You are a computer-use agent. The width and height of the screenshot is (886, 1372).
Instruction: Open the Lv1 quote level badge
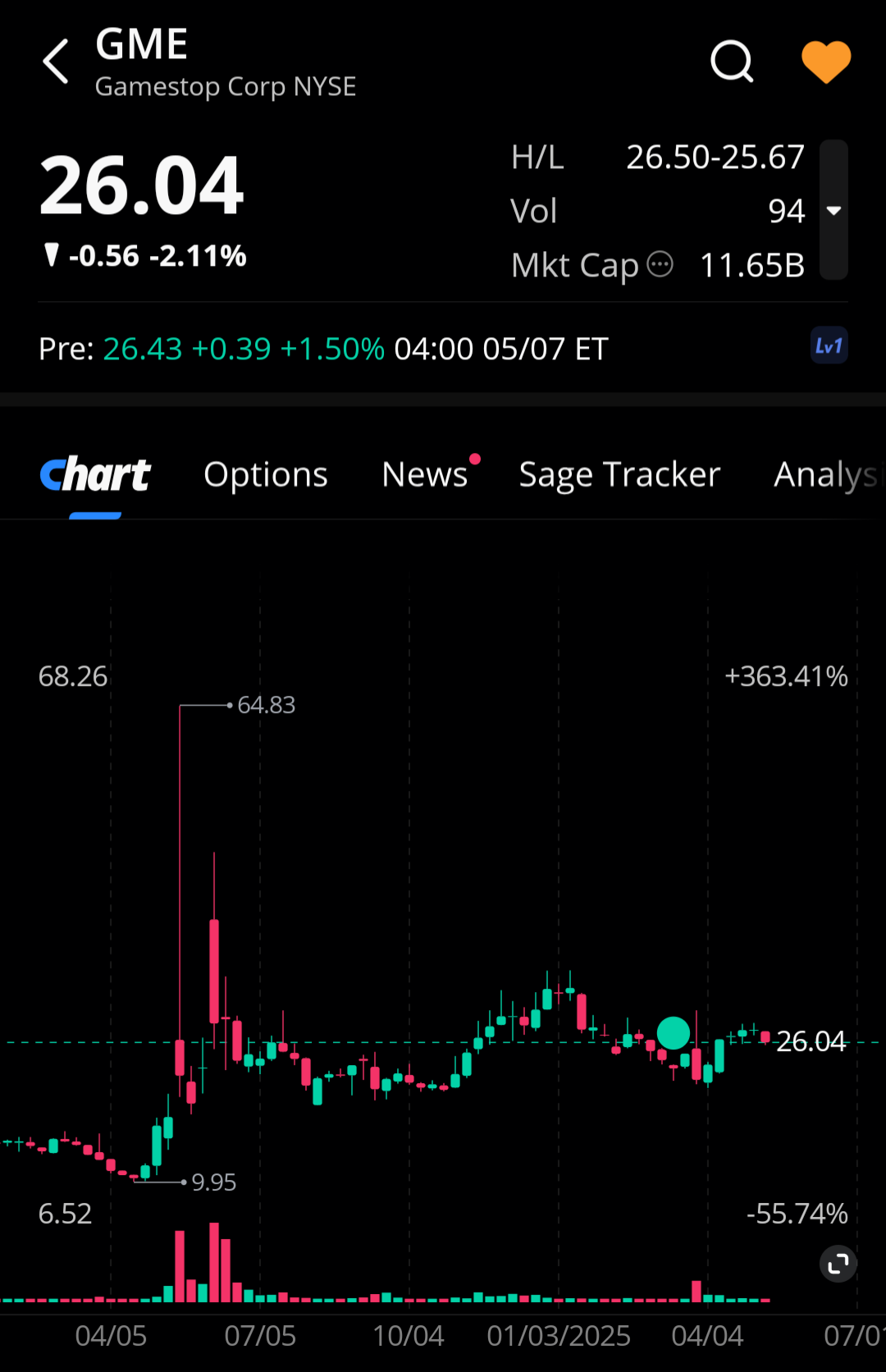(829, 346)
